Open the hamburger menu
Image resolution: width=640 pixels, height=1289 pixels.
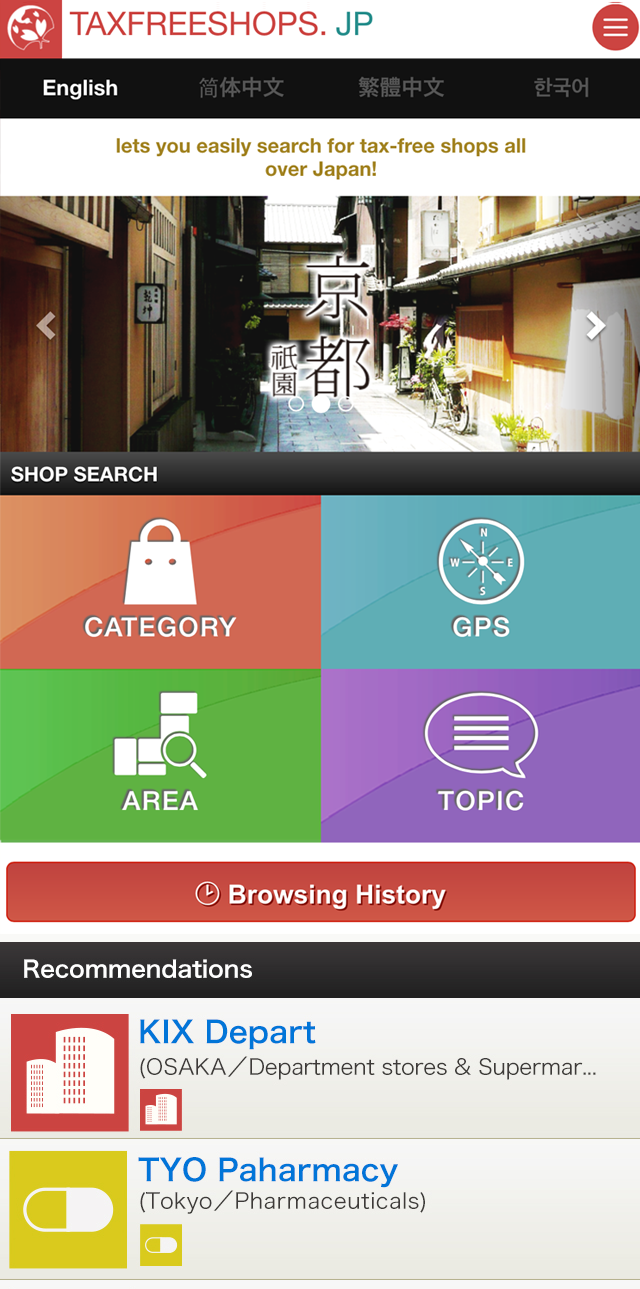point(615,27)
